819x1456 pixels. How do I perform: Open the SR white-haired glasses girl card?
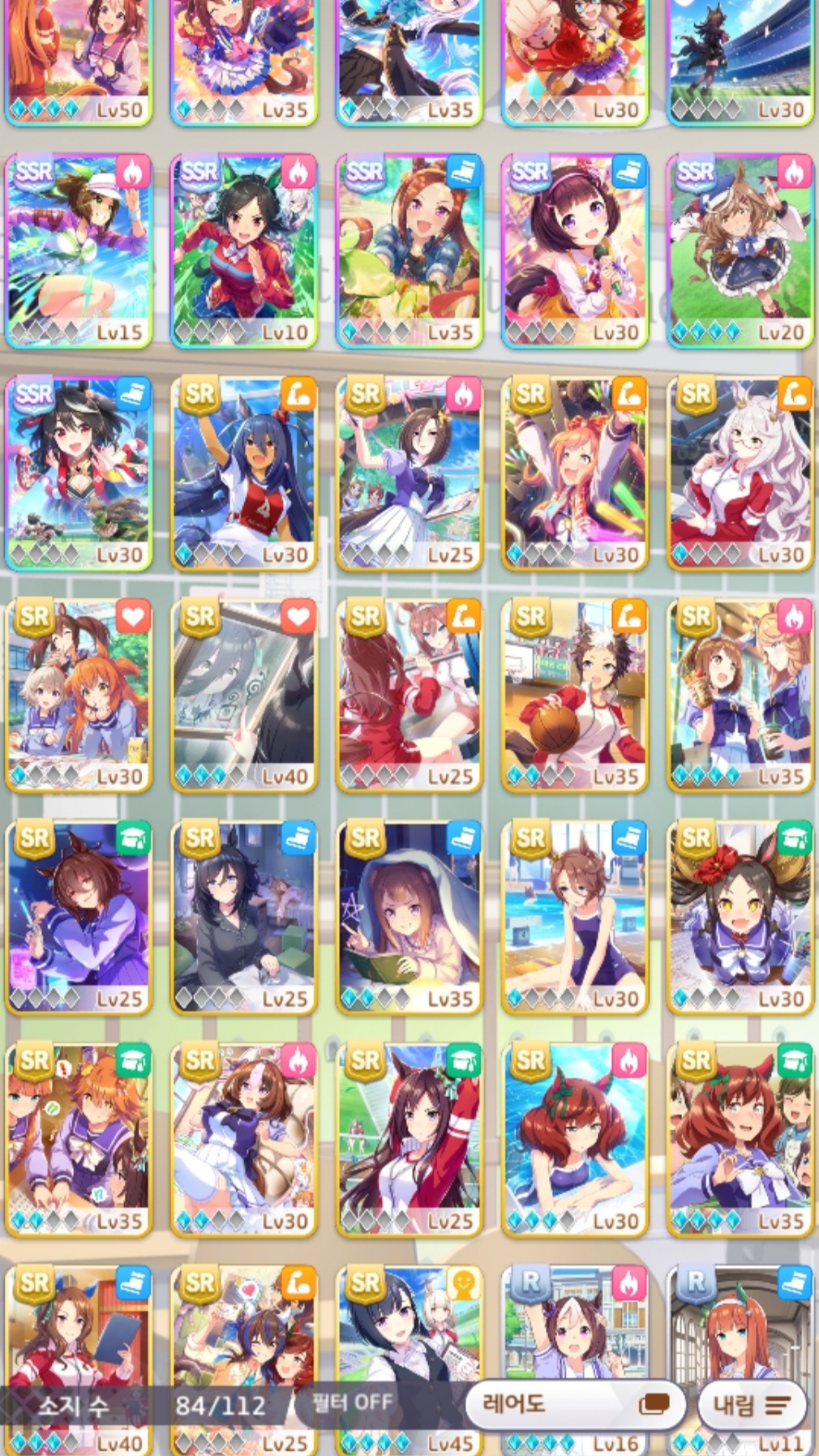tap(740, 473)
